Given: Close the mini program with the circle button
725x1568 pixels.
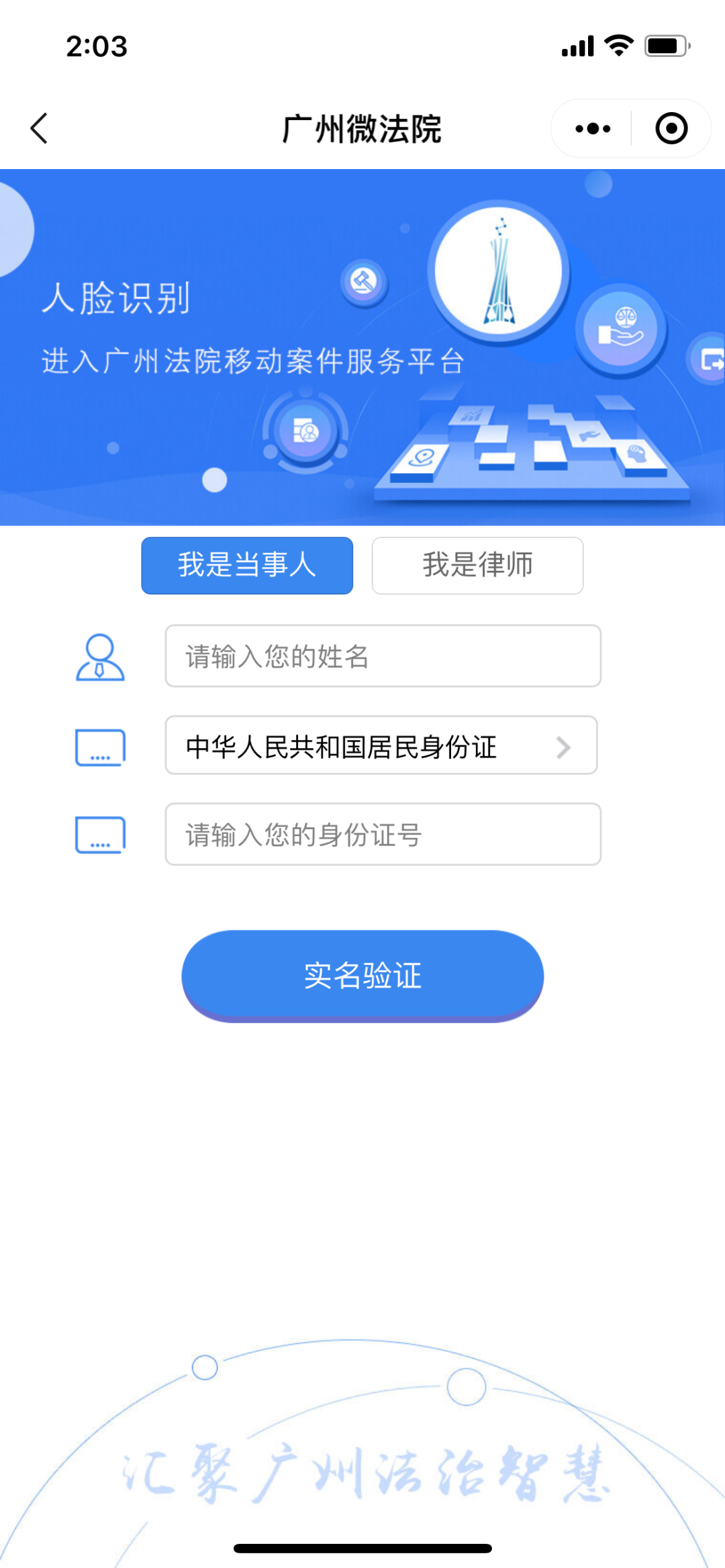Looking at the screenshot, I should [x=671, y=128].
